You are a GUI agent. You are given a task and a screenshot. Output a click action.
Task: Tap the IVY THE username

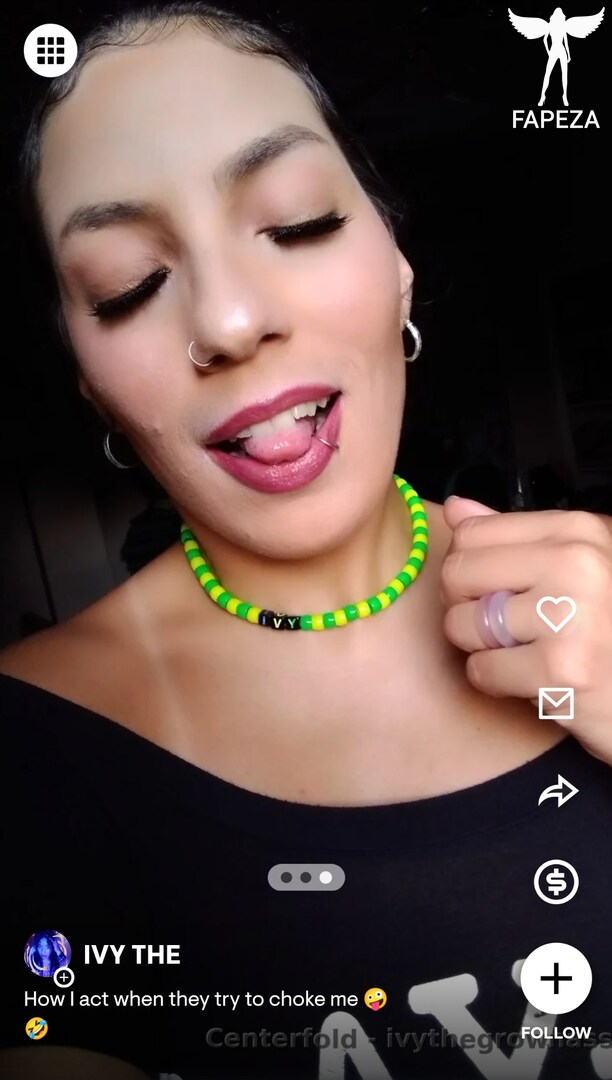click(132, 955)
